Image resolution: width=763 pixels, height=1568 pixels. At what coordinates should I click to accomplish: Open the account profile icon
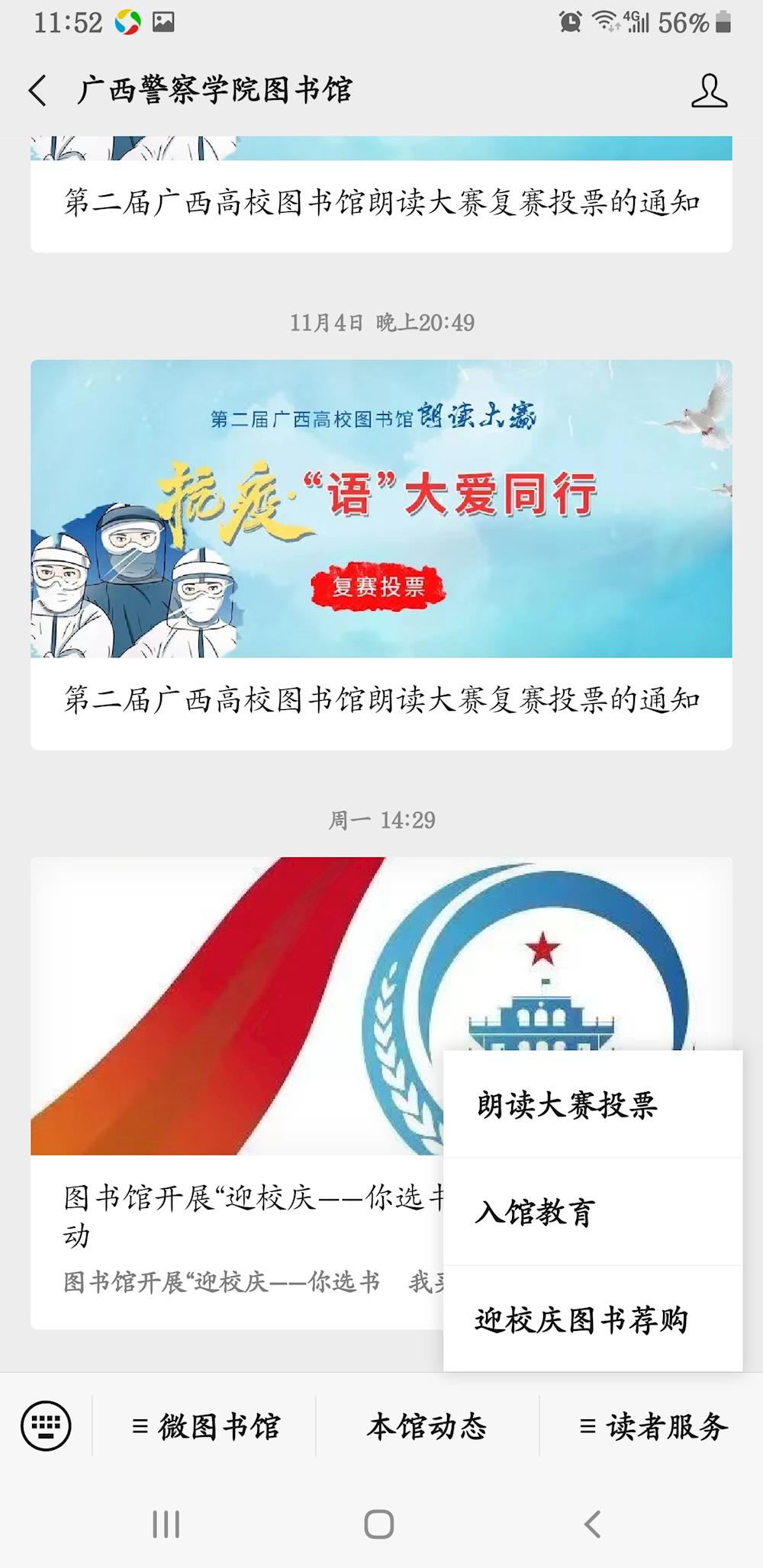(x=709, y=91)
